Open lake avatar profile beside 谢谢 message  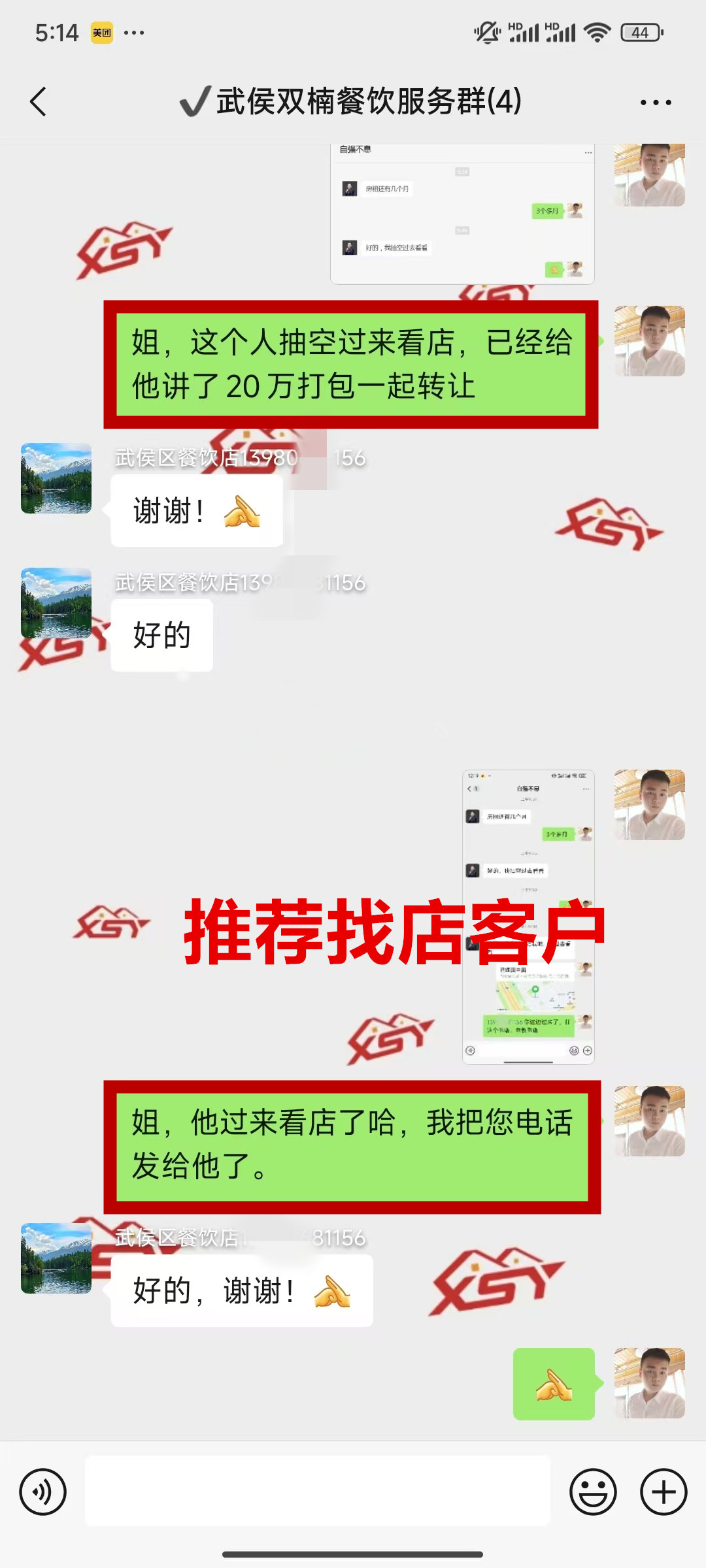(x=56, y=478)
